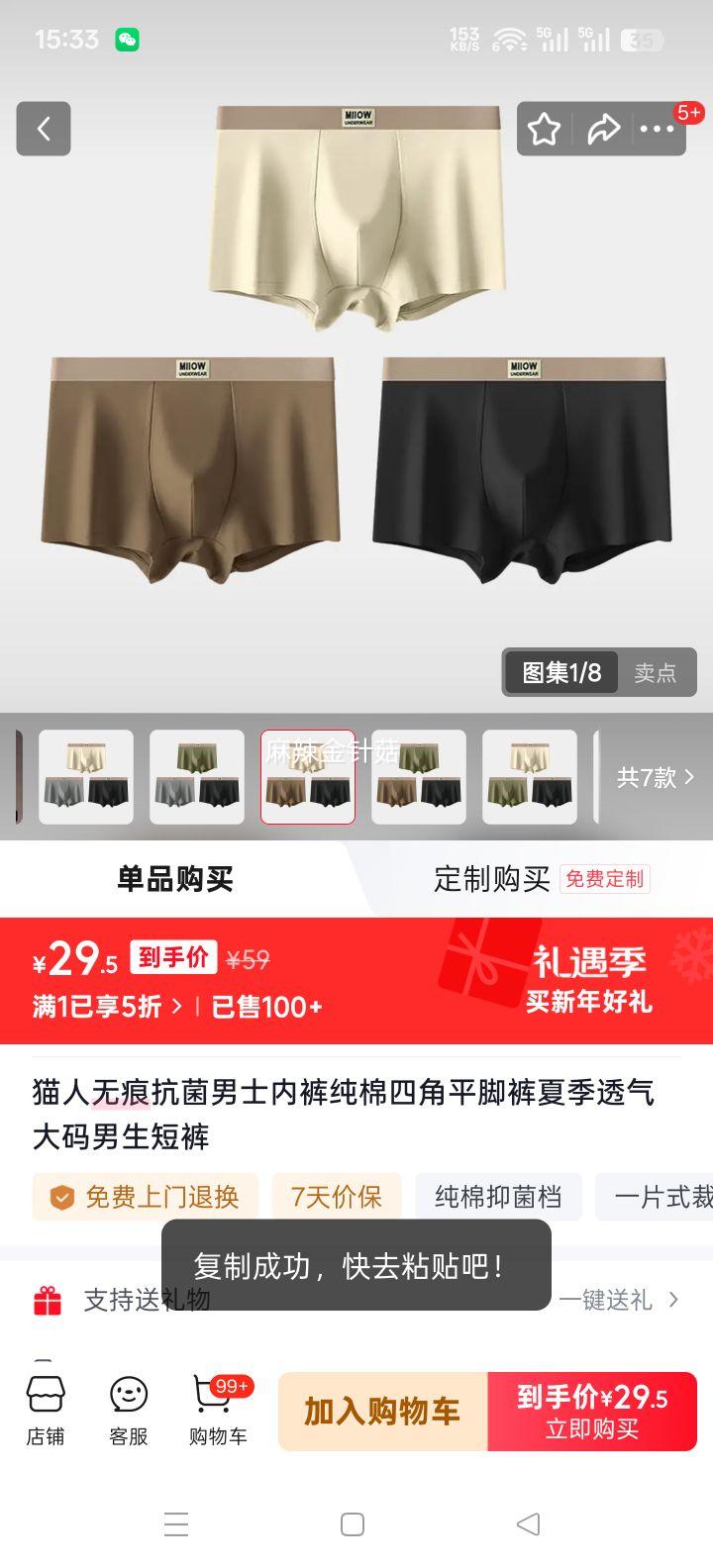713x1568 pixels.
Task: Select the 单品购买 option
Action: 176,879
